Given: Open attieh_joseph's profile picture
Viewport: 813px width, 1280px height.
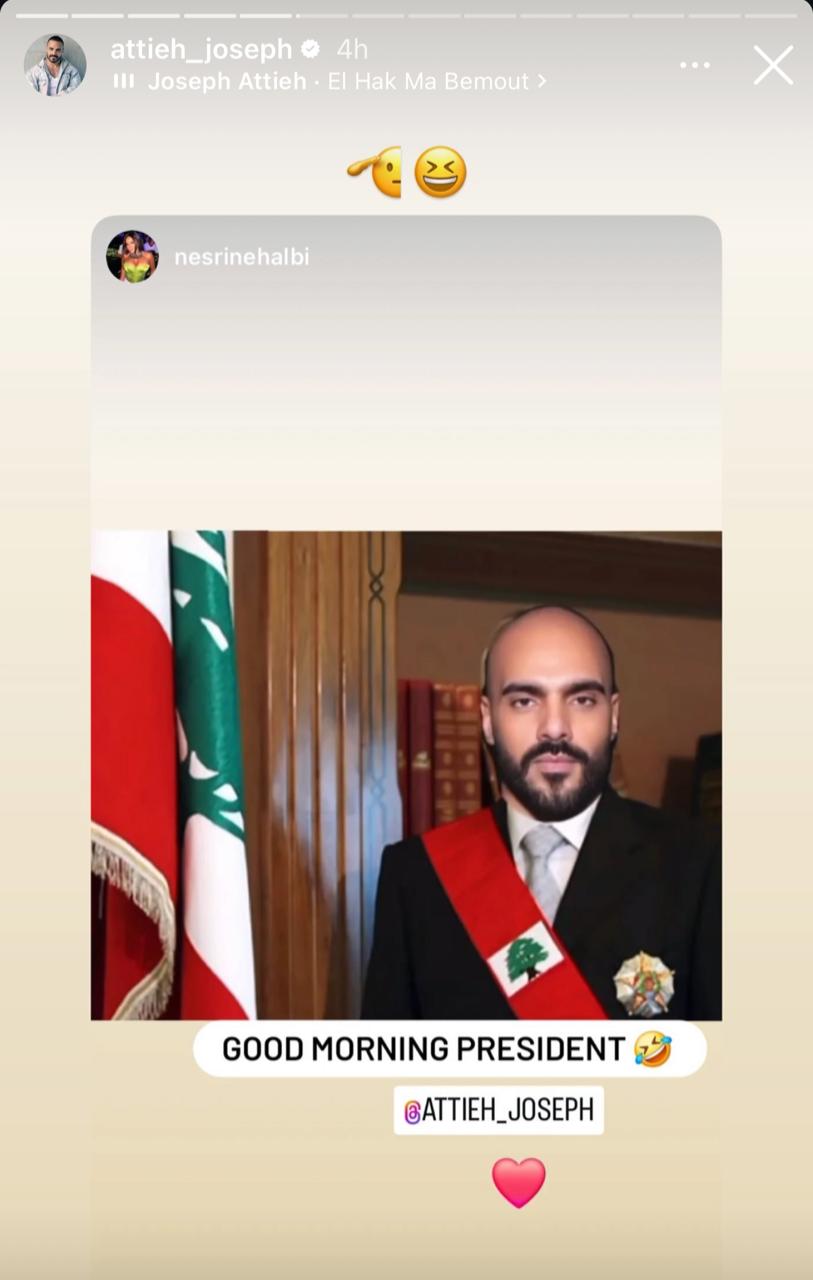Looking at the screenshot, I should click(x=55, y=65).
